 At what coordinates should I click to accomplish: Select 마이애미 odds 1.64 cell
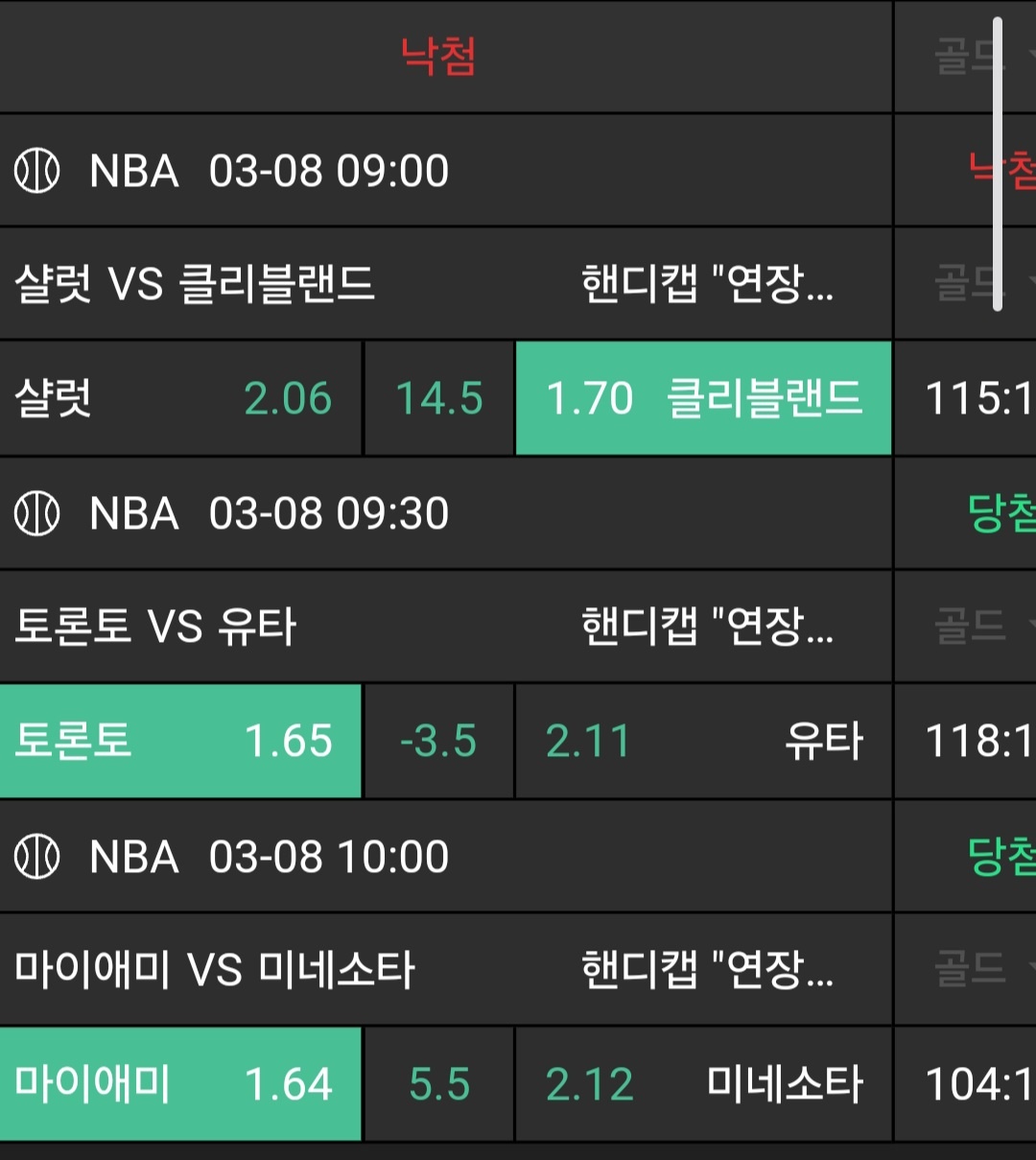[180, 1084]
